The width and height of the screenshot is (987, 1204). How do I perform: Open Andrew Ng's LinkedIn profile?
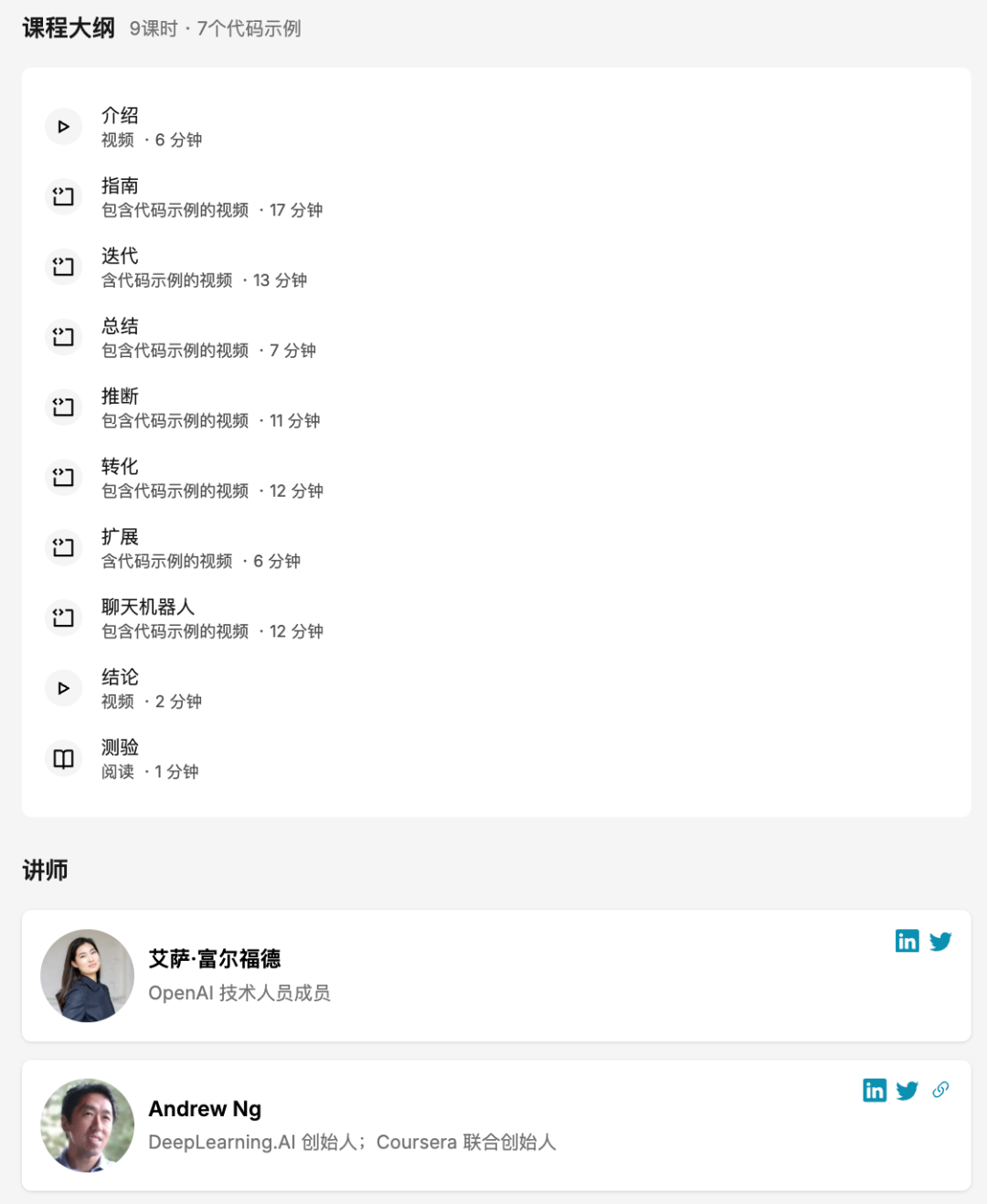click(875, 1090)
